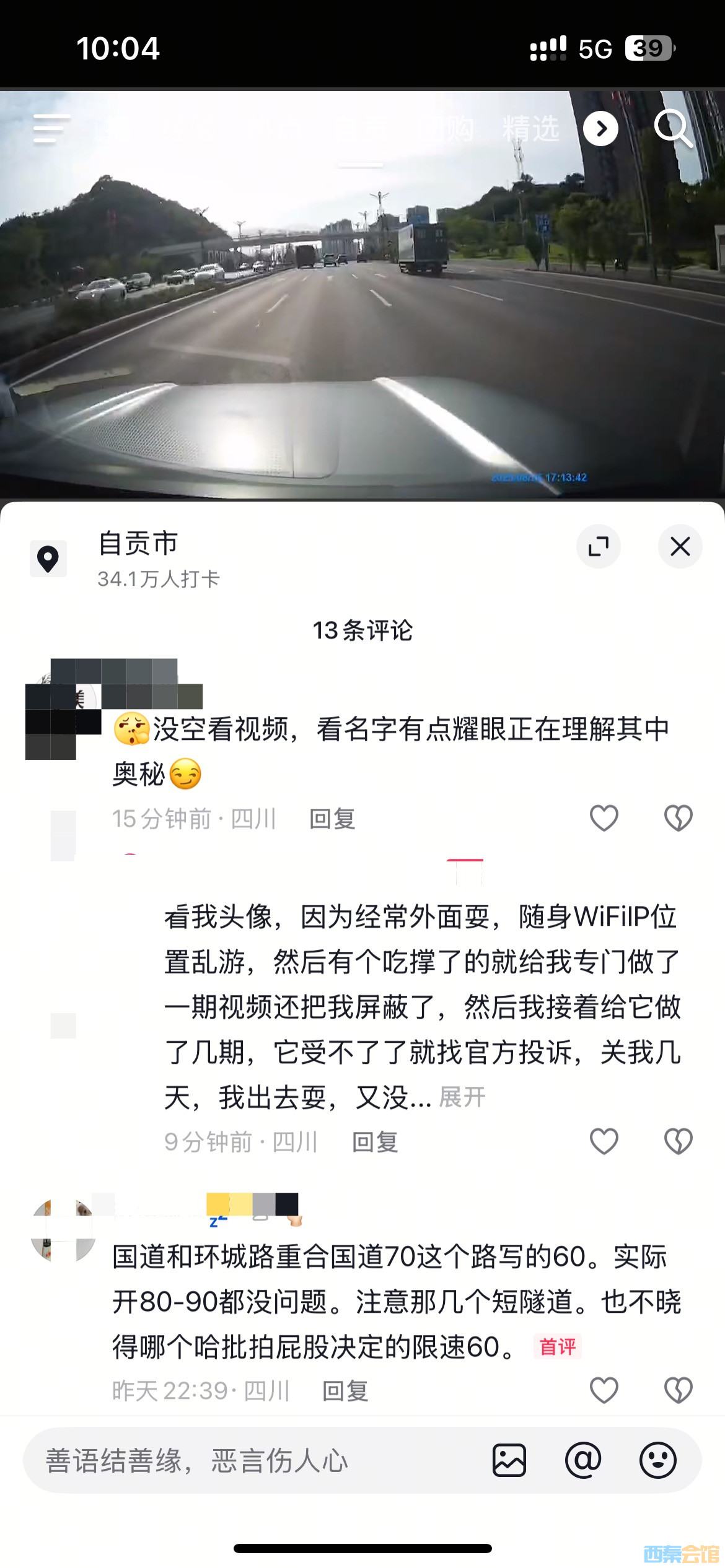This screenshot has height=1568, width=725.
Task: Expand the comments panel to fullscreen
Action: click(x=599, y=546)
